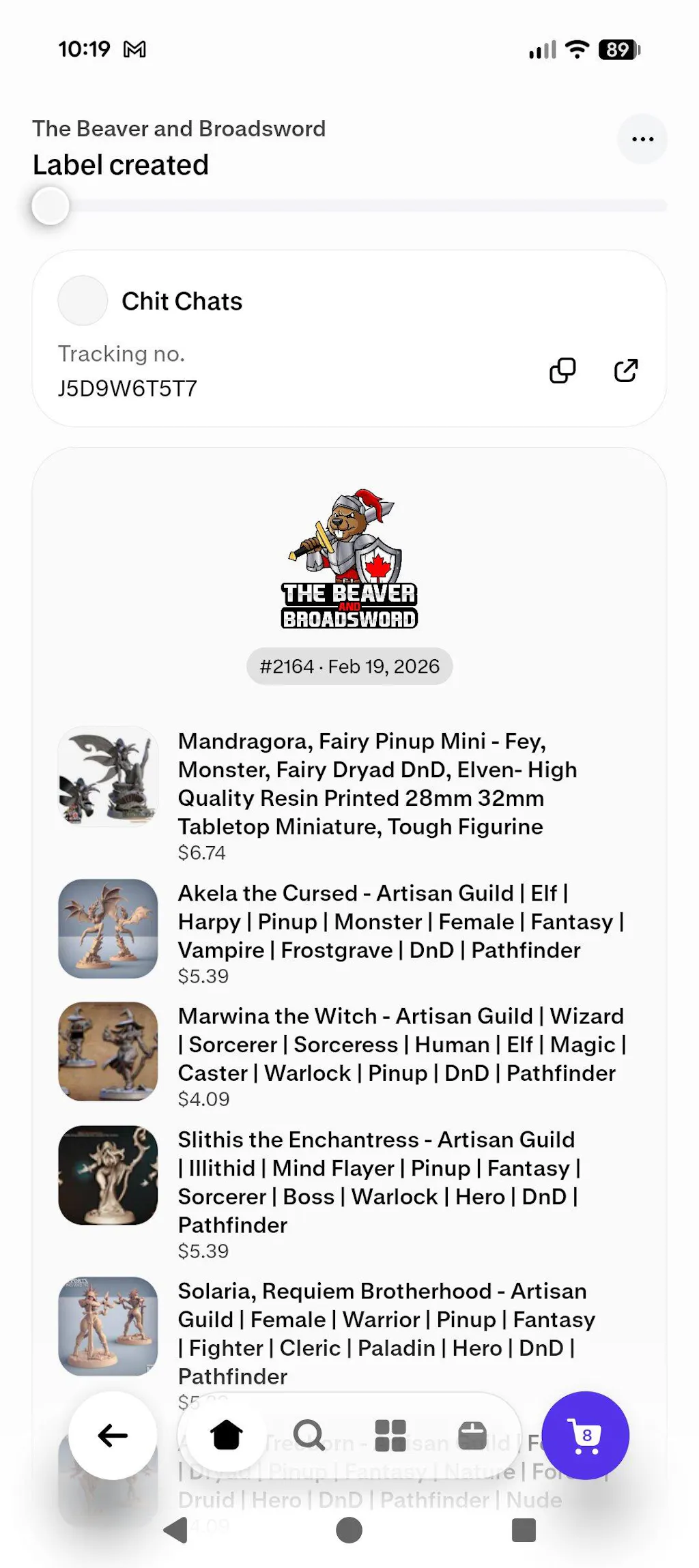View the Akela the Cursed item
699x1568 pixels.
tap(401, 921)
